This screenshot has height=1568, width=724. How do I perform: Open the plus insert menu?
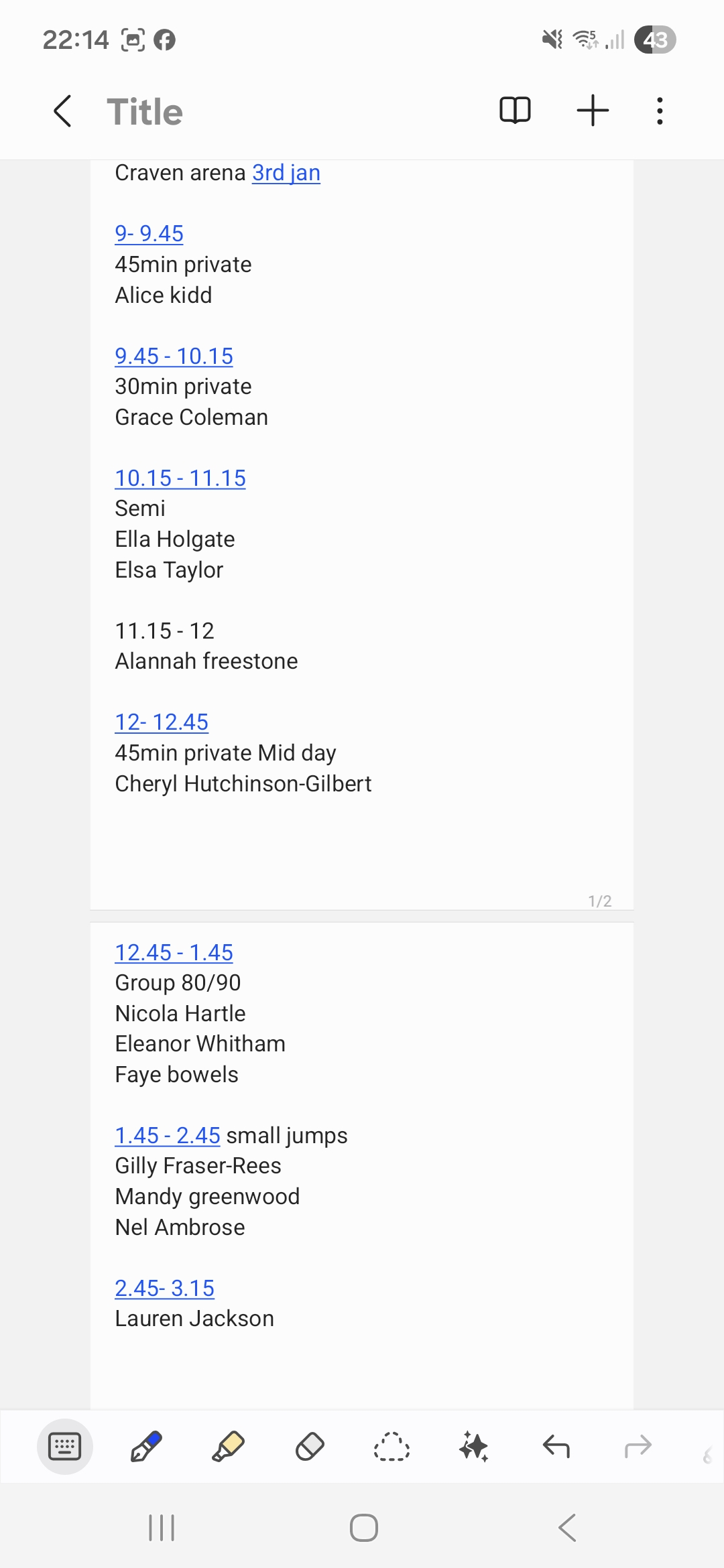pos(593,111)
